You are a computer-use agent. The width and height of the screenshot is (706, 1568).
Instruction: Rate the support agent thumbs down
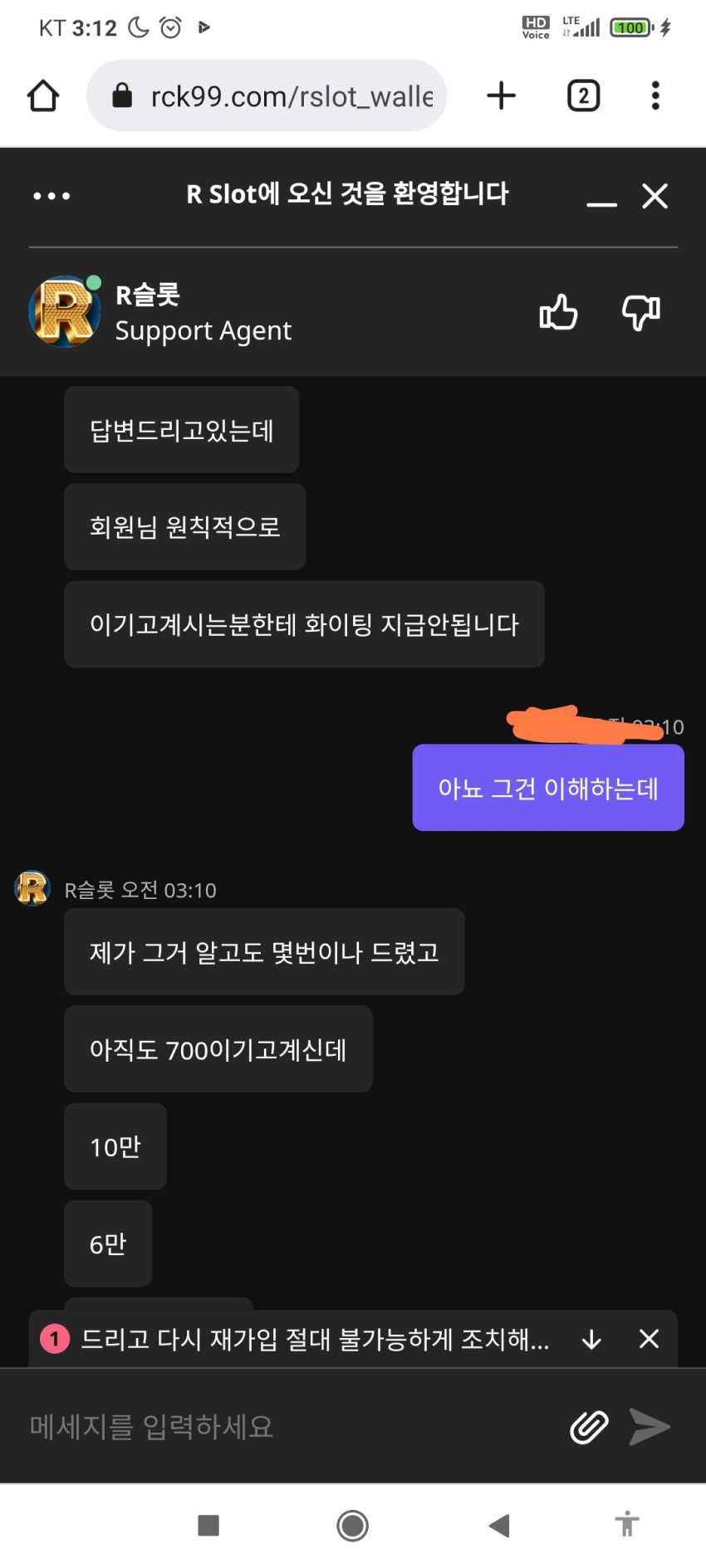[641, 312]
